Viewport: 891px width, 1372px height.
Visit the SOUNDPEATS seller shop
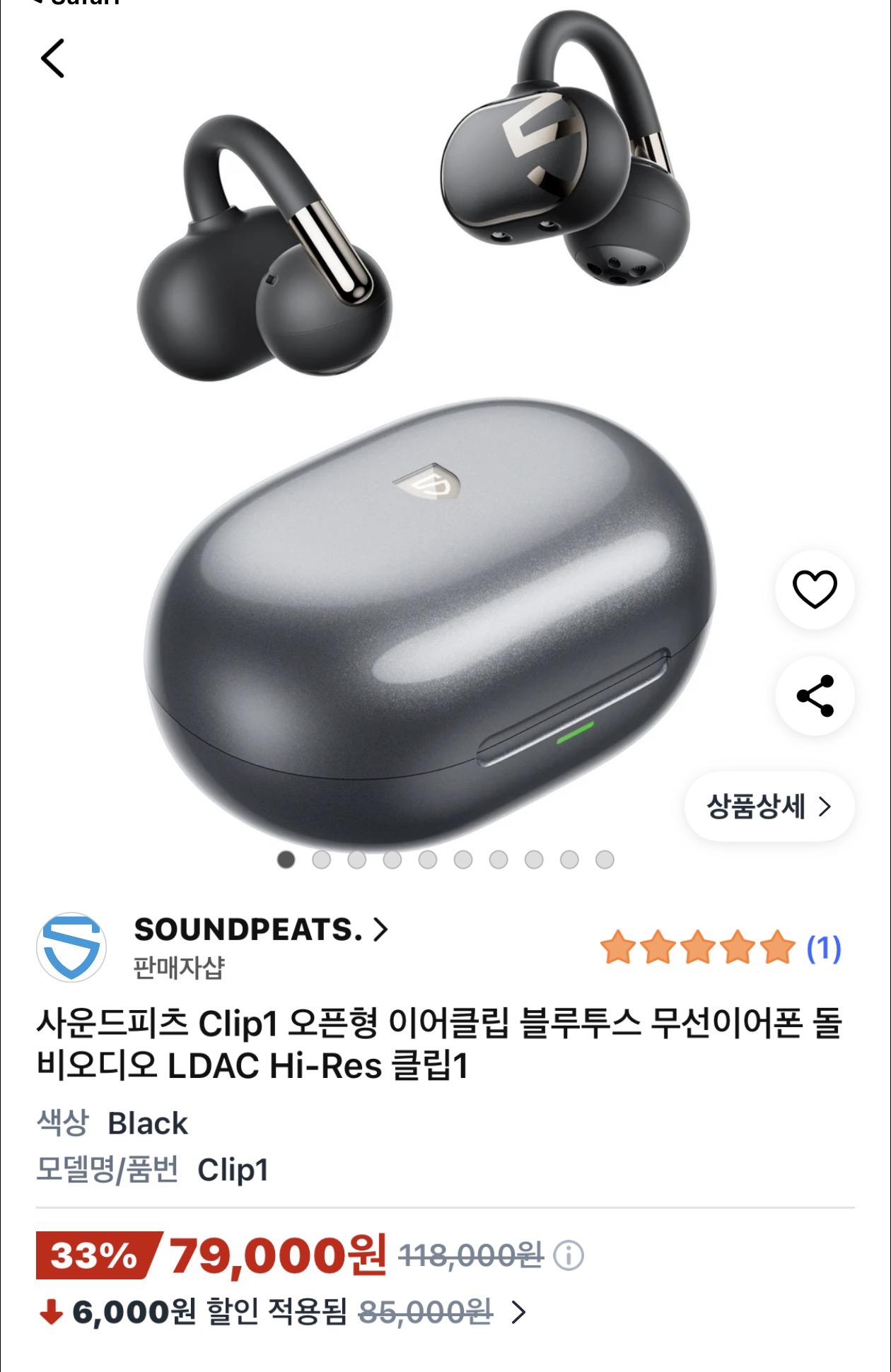(x=260, y=930)
